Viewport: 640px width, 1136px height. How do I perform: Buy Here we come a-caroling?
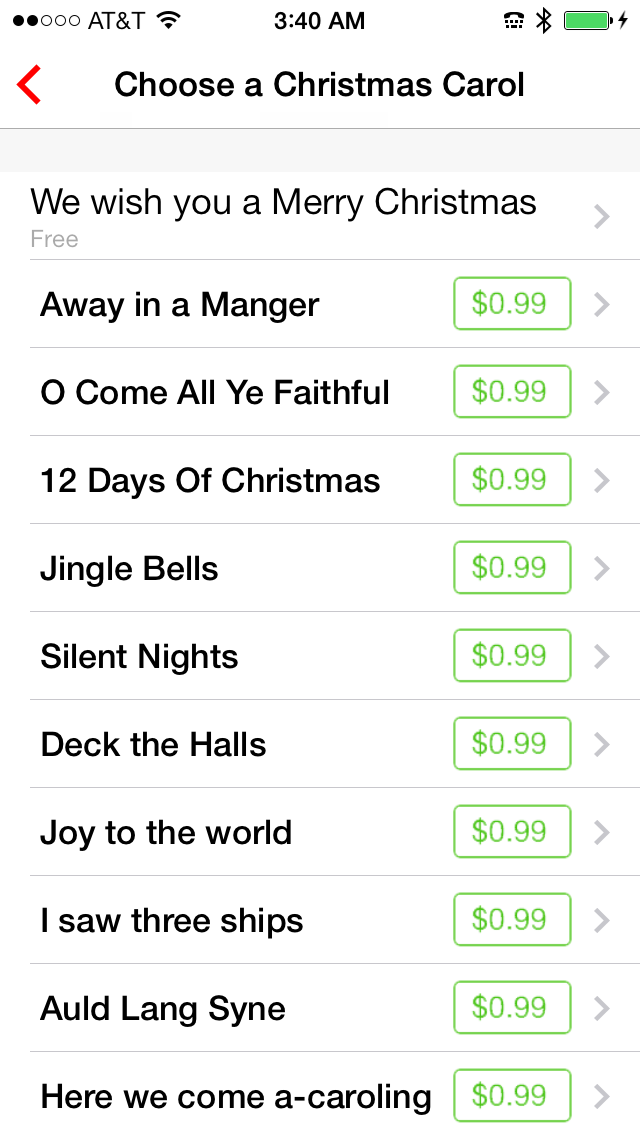pyautogui.click(x=512, y=1096)
